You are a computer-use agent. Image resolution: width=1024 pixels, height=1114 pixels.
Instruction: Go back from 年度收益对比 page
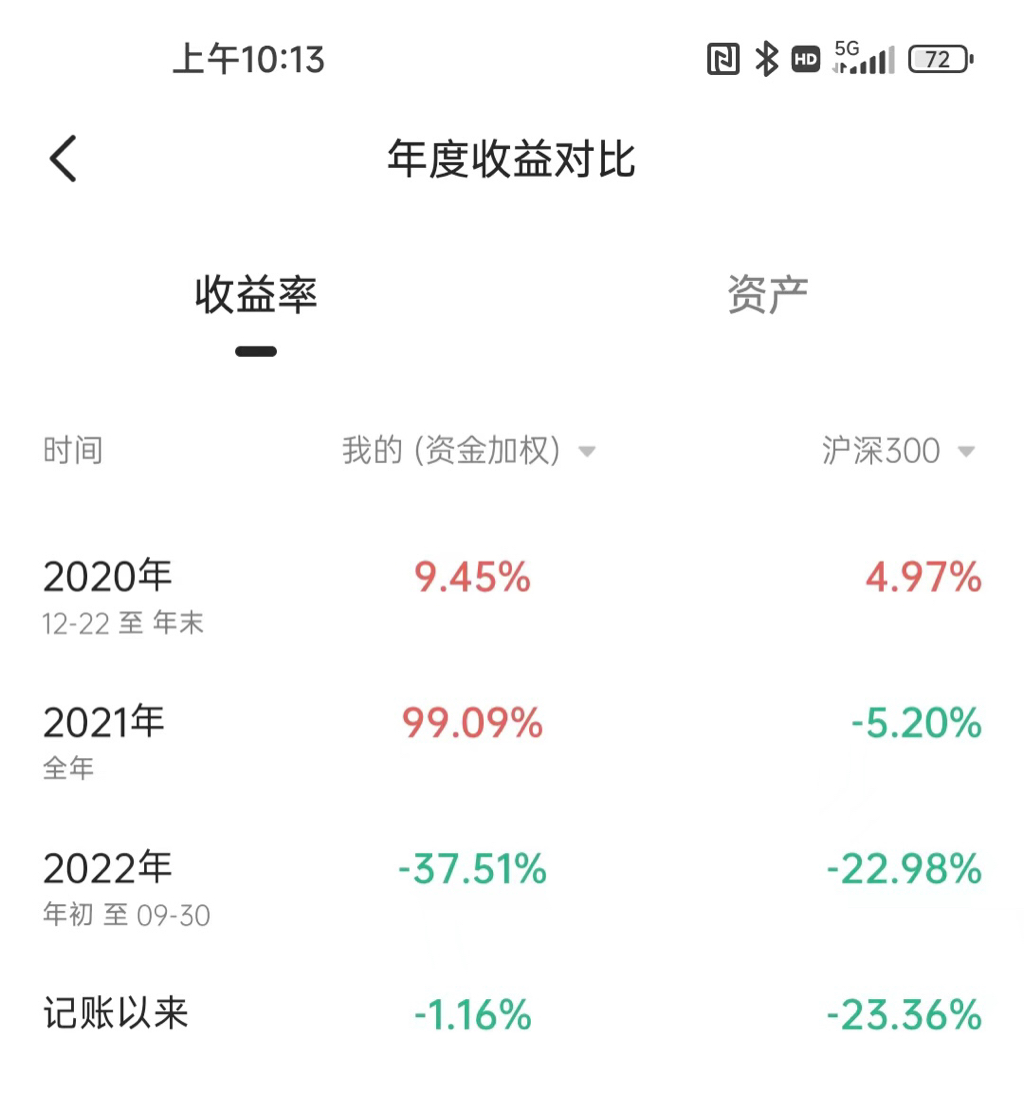tap(63, 158)
